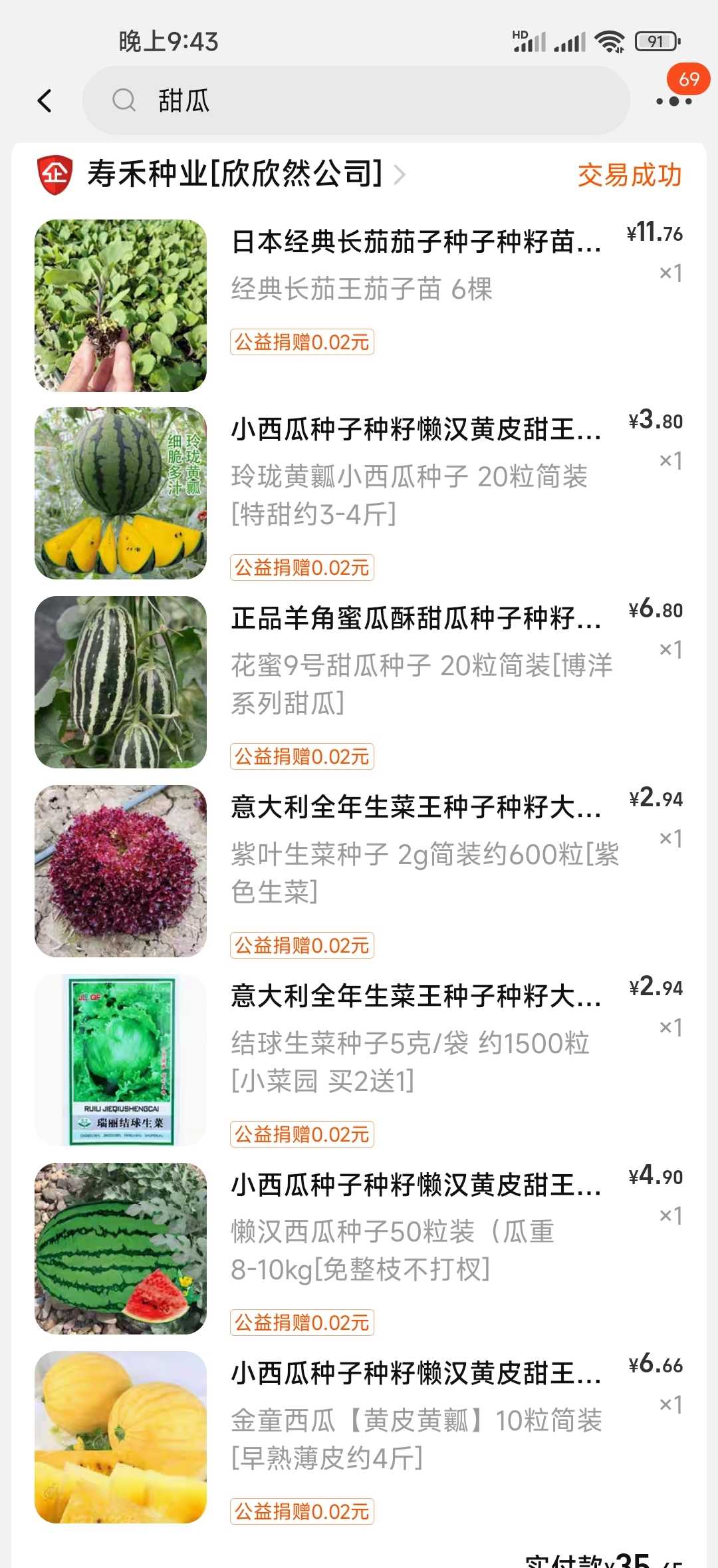Open the three-dot menu with 69 badge

[x=673, y=101]
